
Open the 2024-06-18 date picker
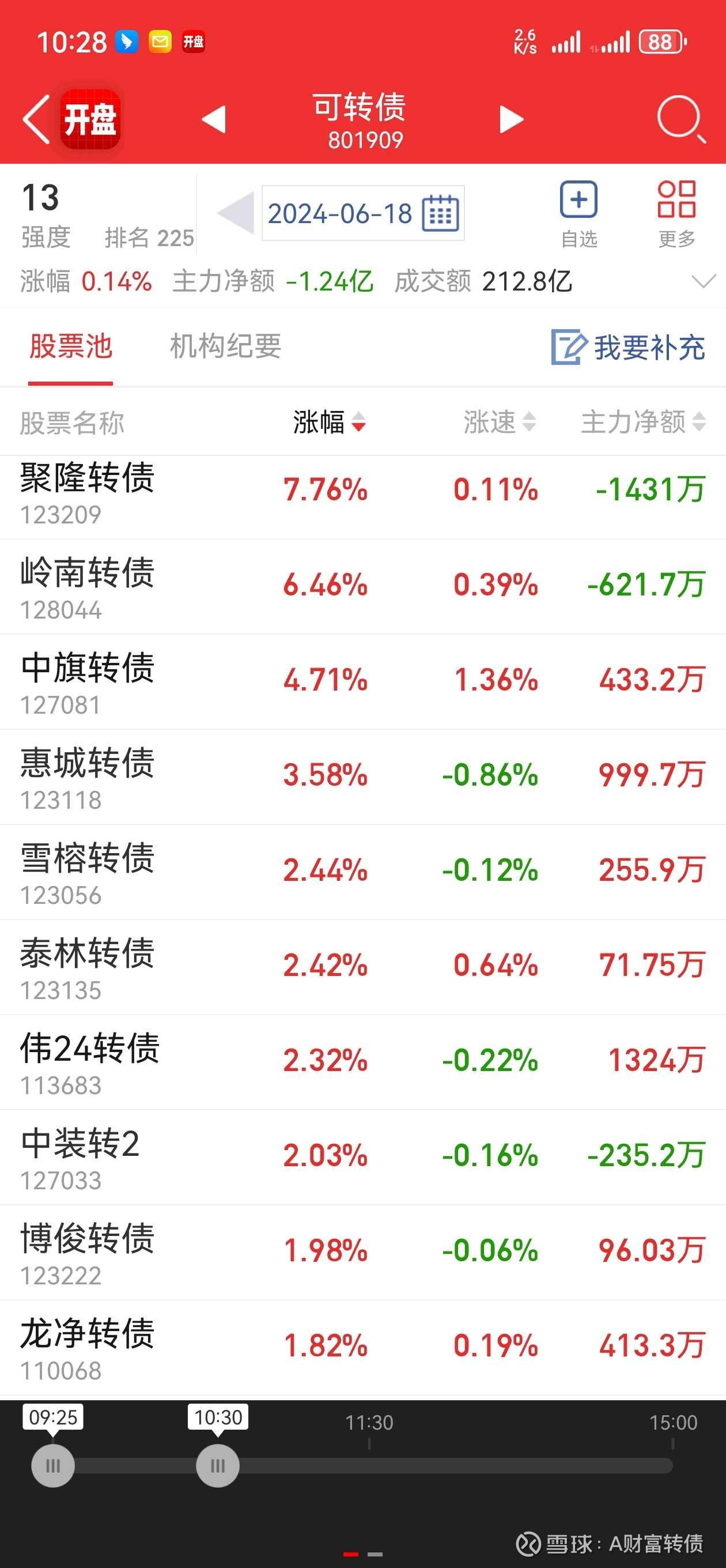[x=364, y=213]
